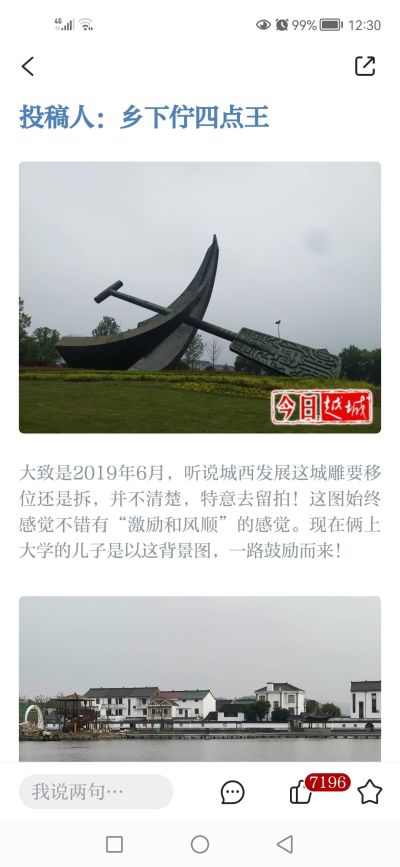Like the article with the thumbs-up icon
400x867 pixels.
point(300,794)
